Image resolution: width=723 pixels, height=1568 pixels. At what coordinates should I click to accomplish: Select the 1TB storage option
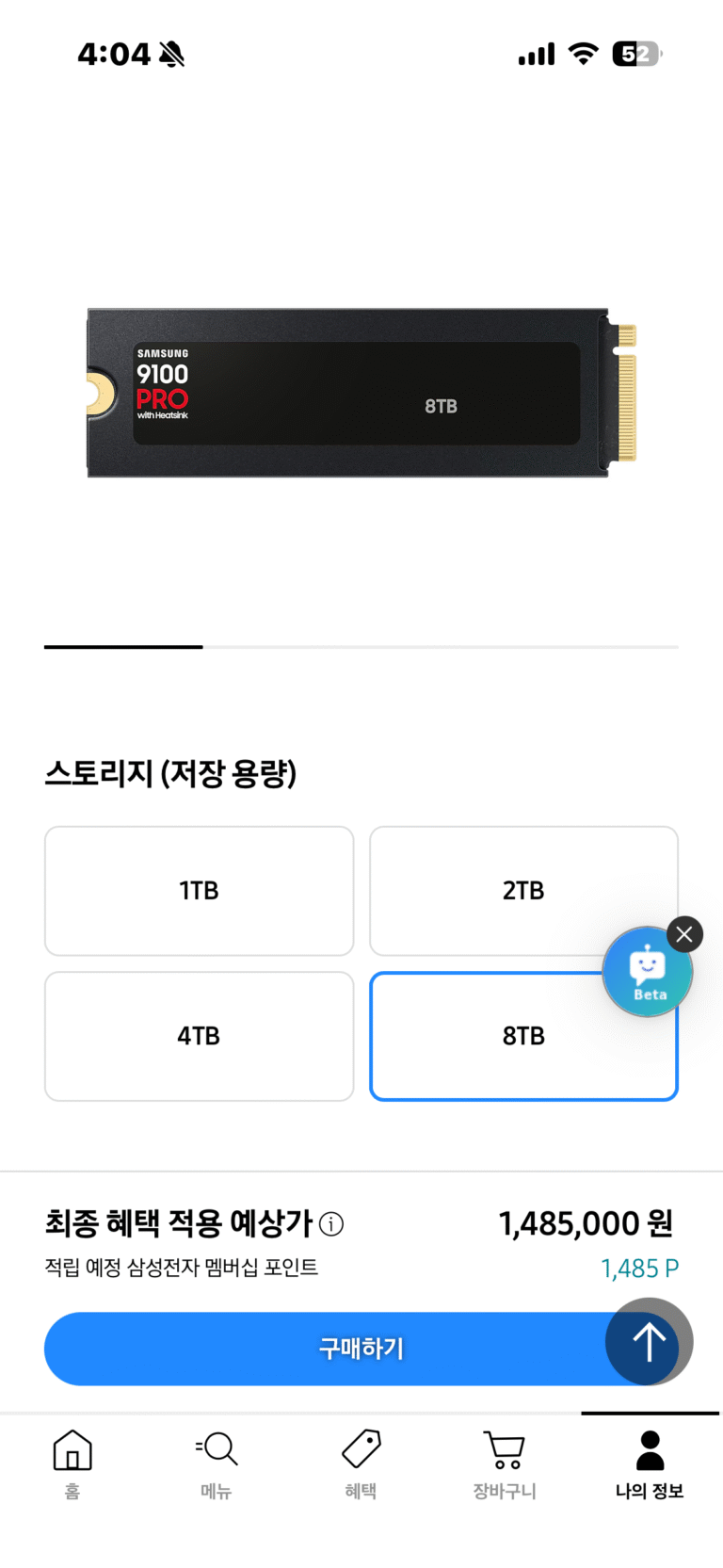[x=199, y=891]
